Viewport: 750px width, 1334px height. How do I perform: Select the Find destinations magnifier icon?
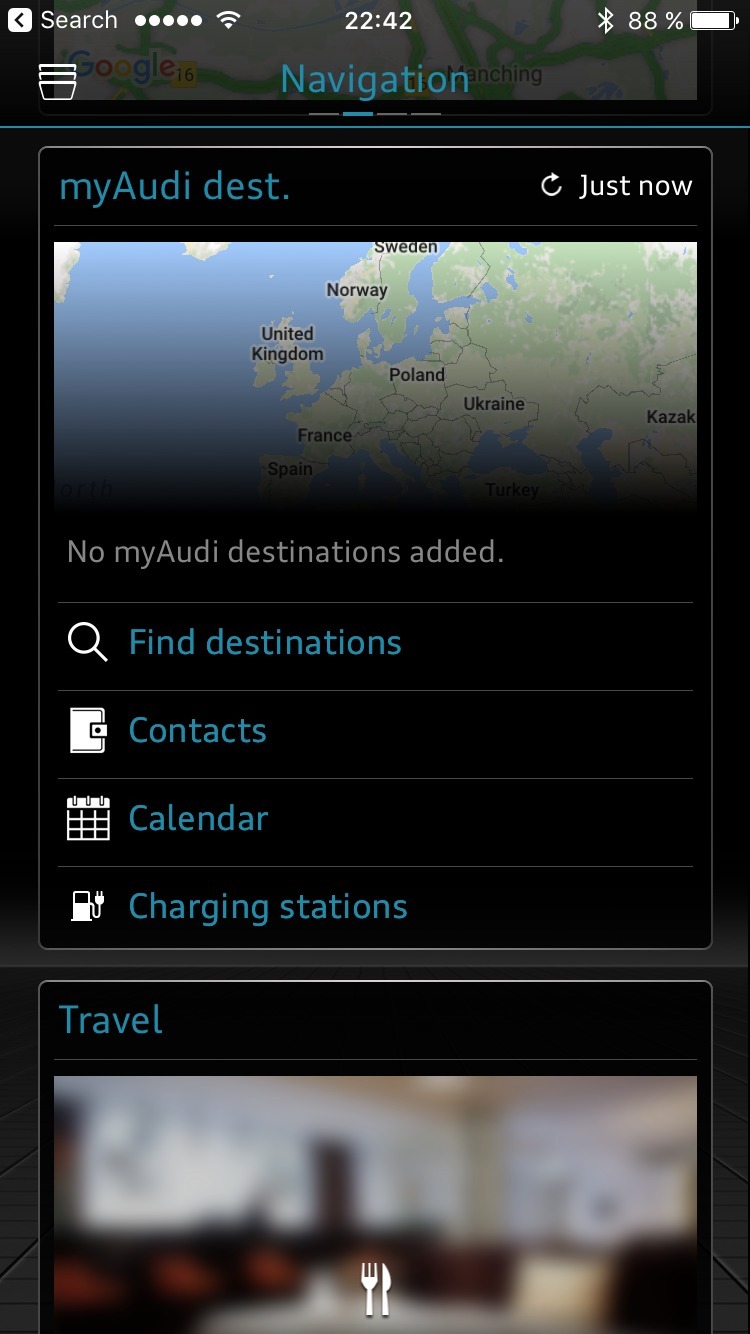[87, 642]
